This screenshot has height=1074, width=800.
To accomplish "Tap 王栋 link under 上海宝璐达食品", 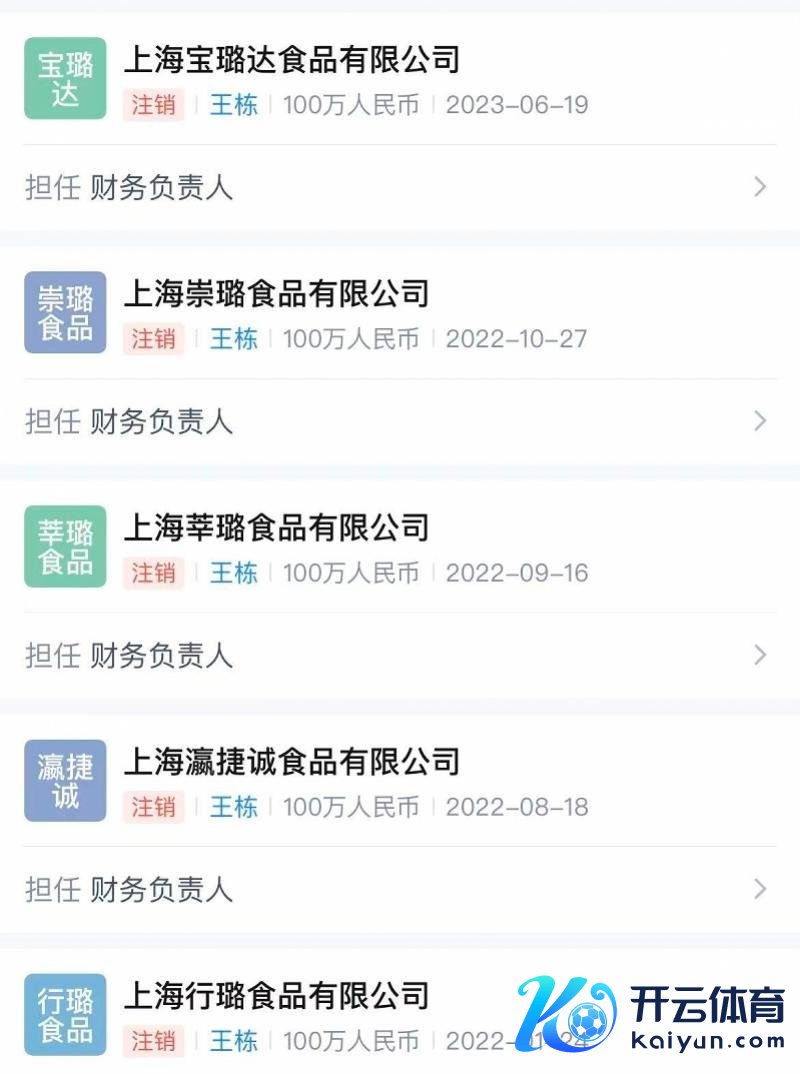I will (233, 105).
